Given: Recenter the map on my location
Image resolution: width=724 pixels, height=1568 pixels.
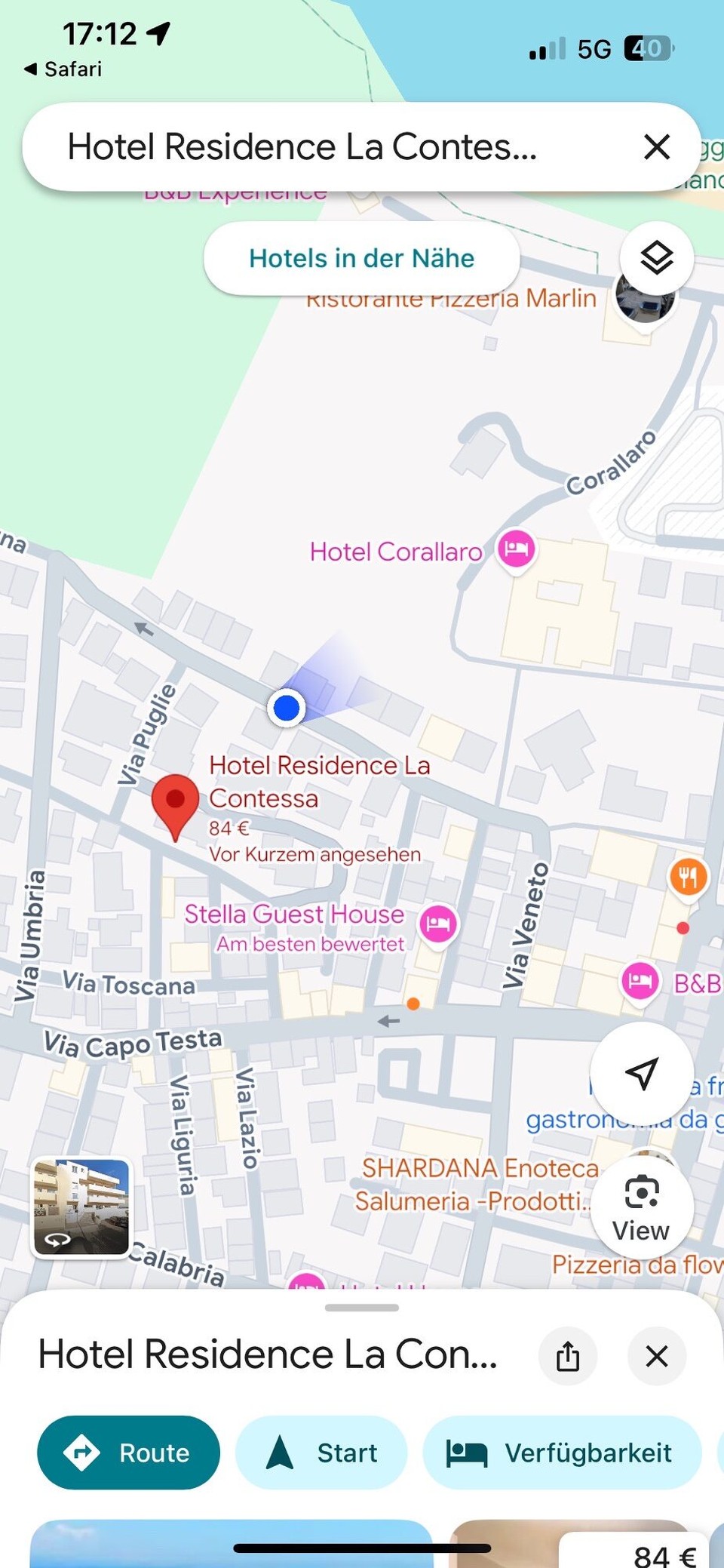Looking at the screenshot, I should (x=641, y=1073).
